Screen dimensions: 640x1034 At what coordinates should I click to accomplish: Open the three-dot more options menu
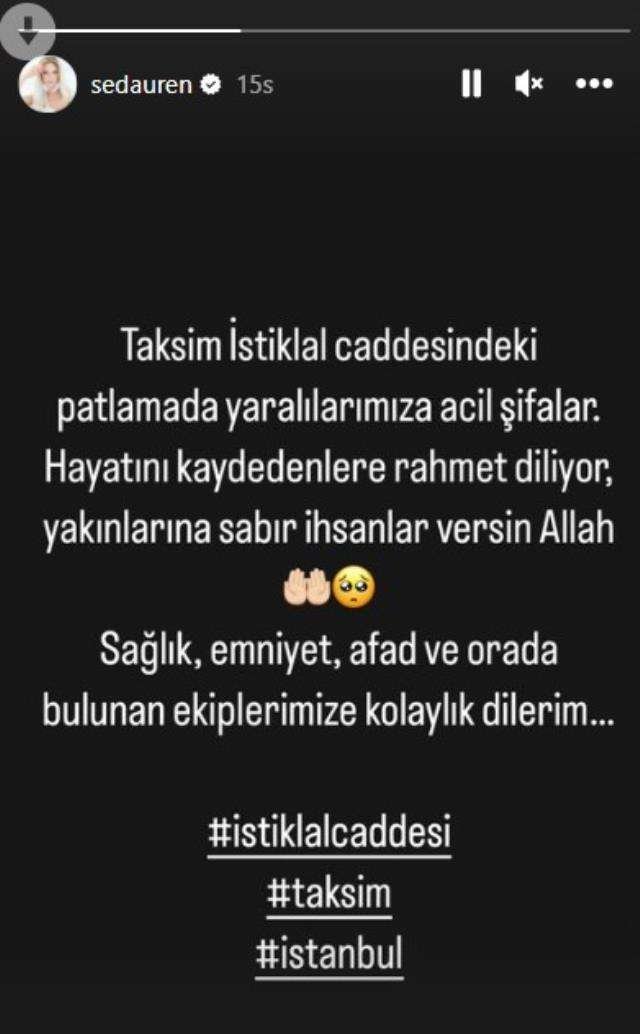coord(594,85)
